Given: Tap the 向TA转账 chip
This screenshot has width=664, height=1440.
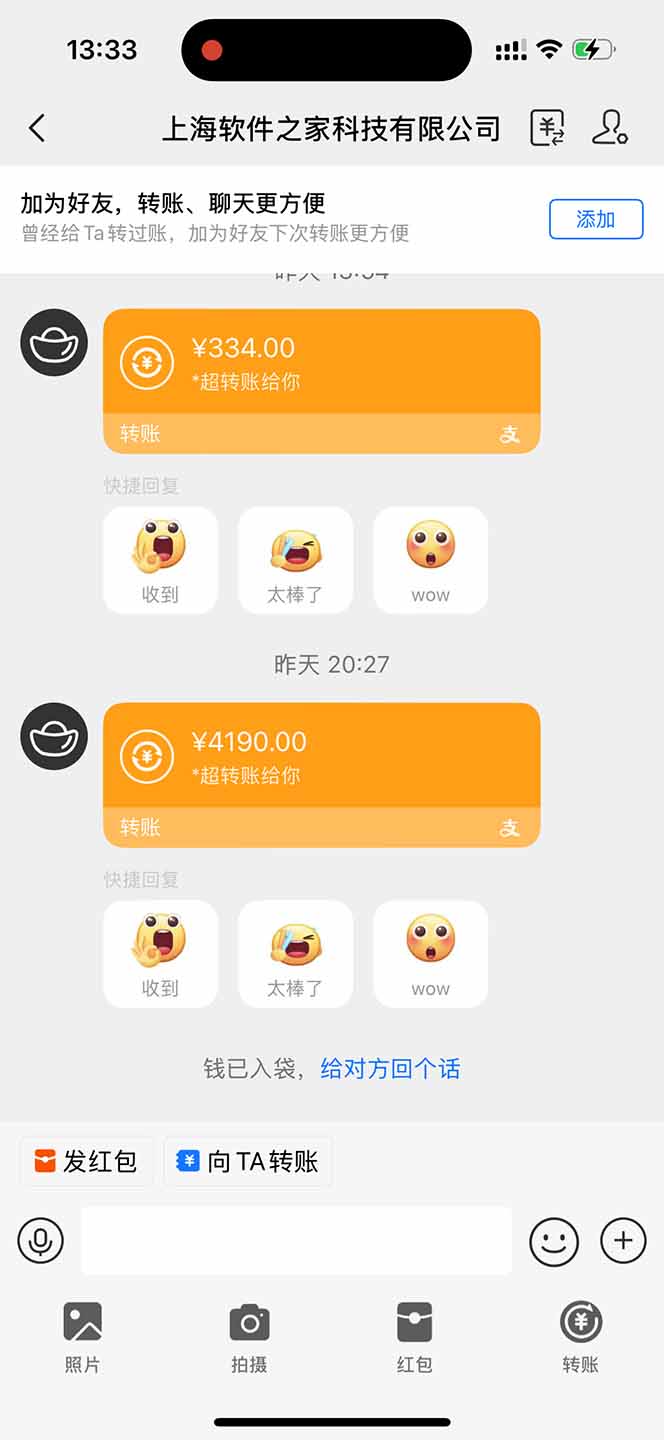Looking at the screenshot, I should coord(248,1161).
